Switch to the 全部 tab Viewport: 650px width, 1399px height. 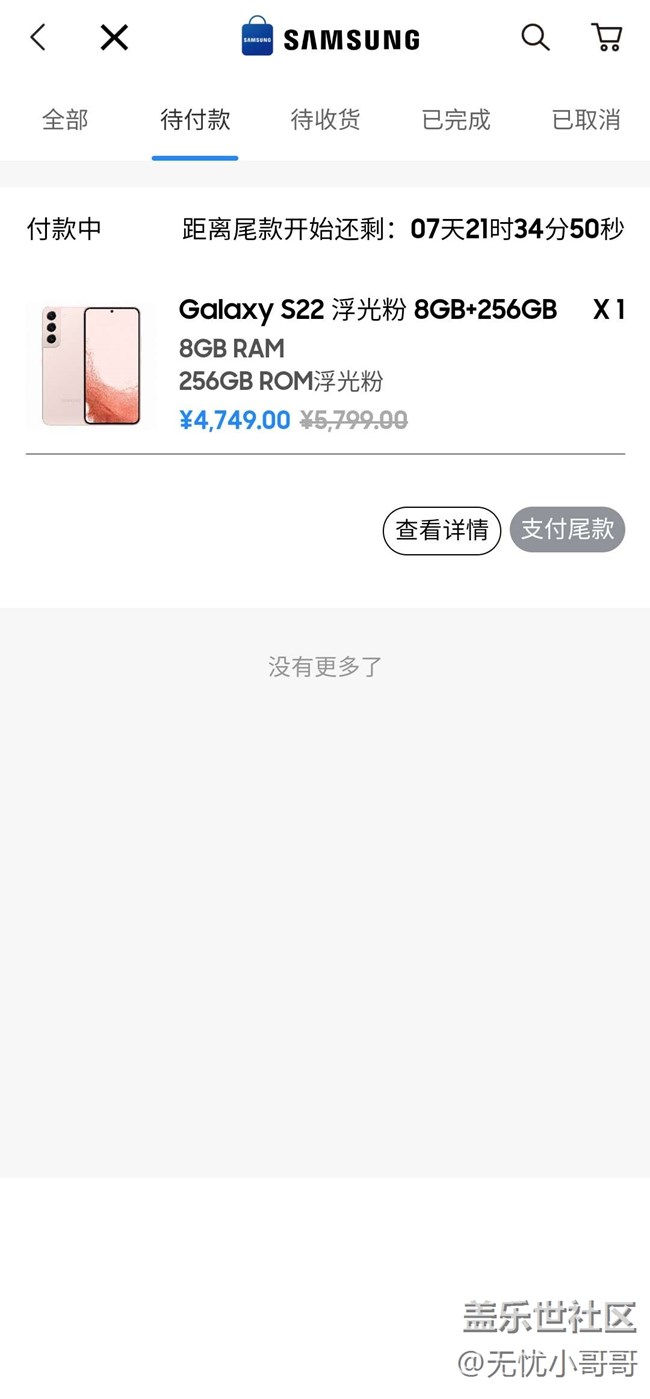click(x=65, y=120)
